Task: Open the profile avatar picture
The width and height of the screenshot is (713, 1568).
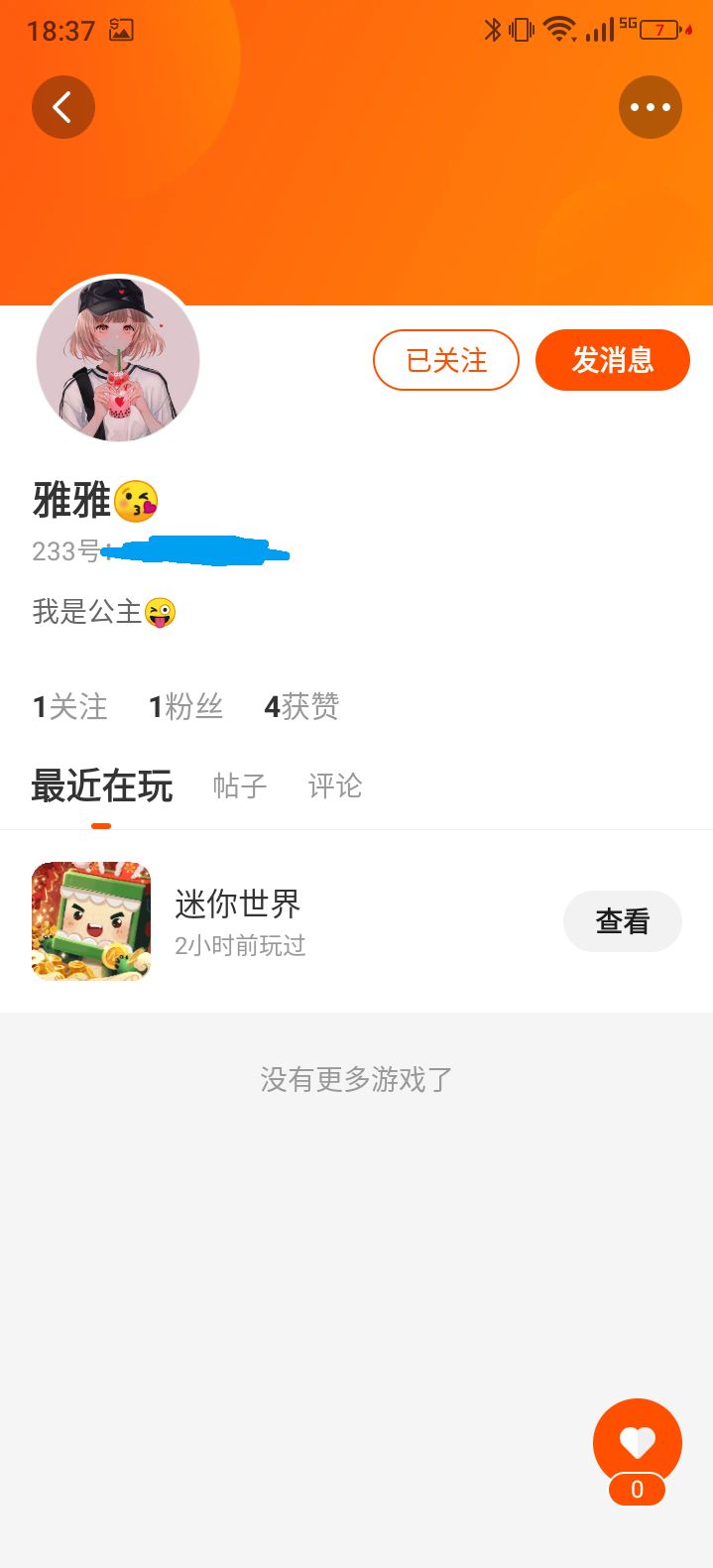Action: pos(118,359)
